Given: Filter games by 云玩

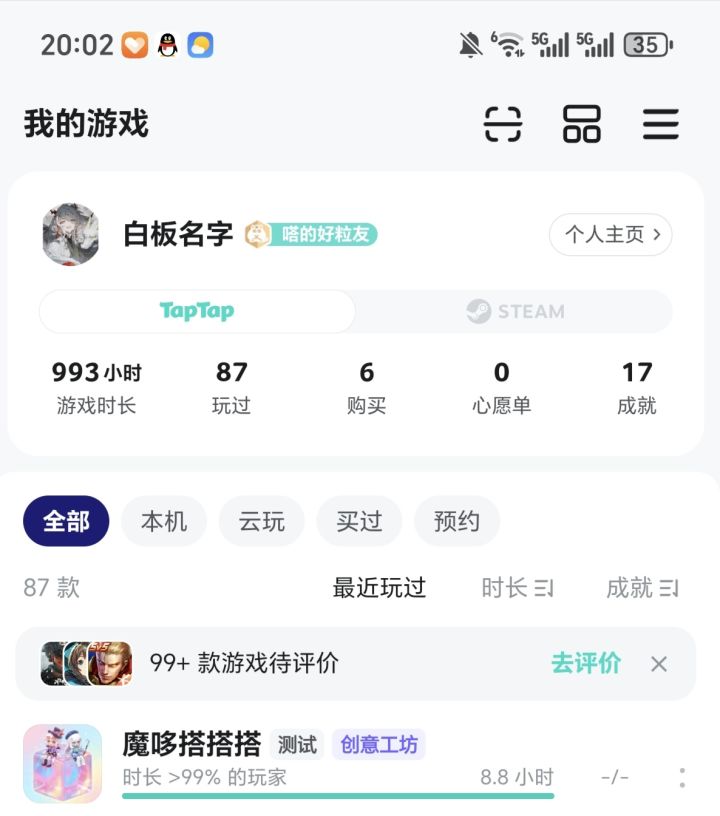Looking at the screenshot, I should (x=262, y=521).
